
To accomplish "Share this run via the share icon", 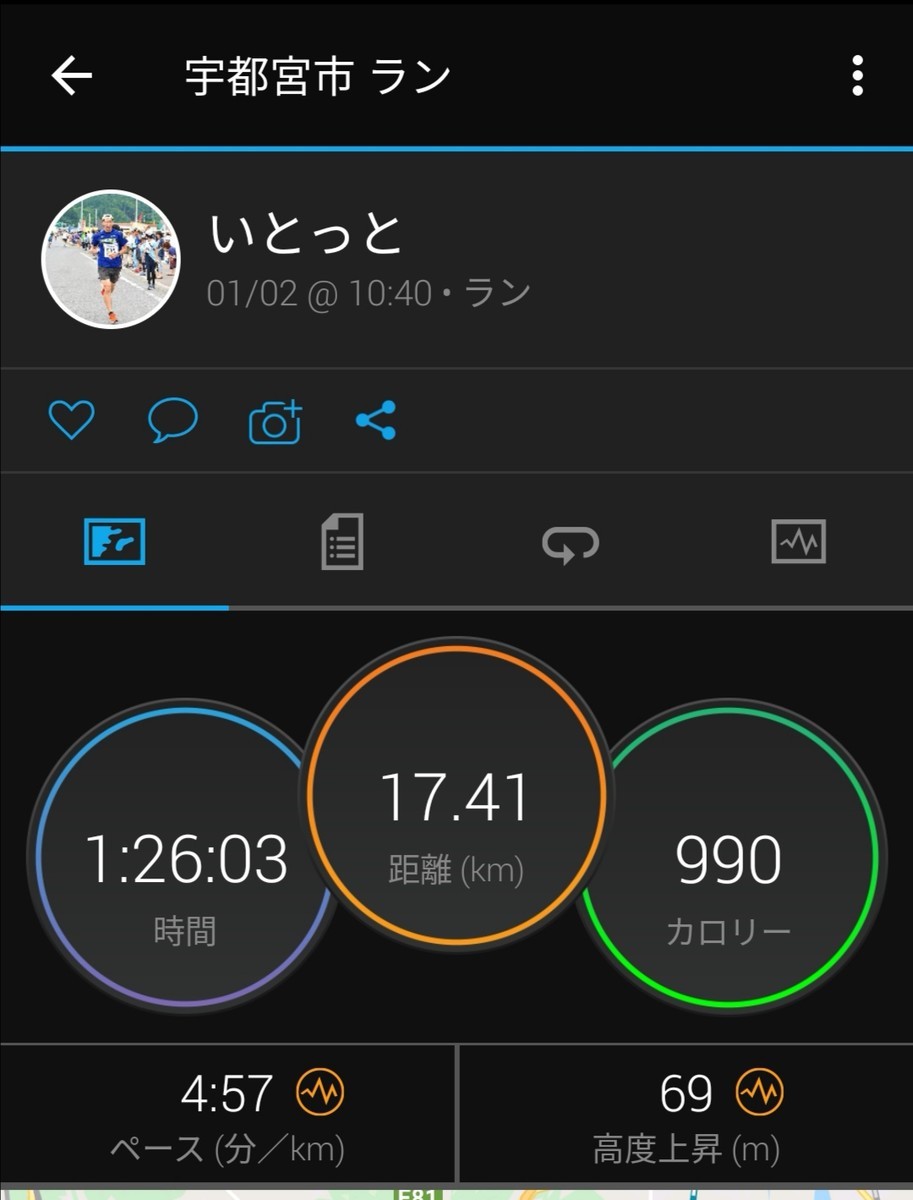I will point(375,420).
